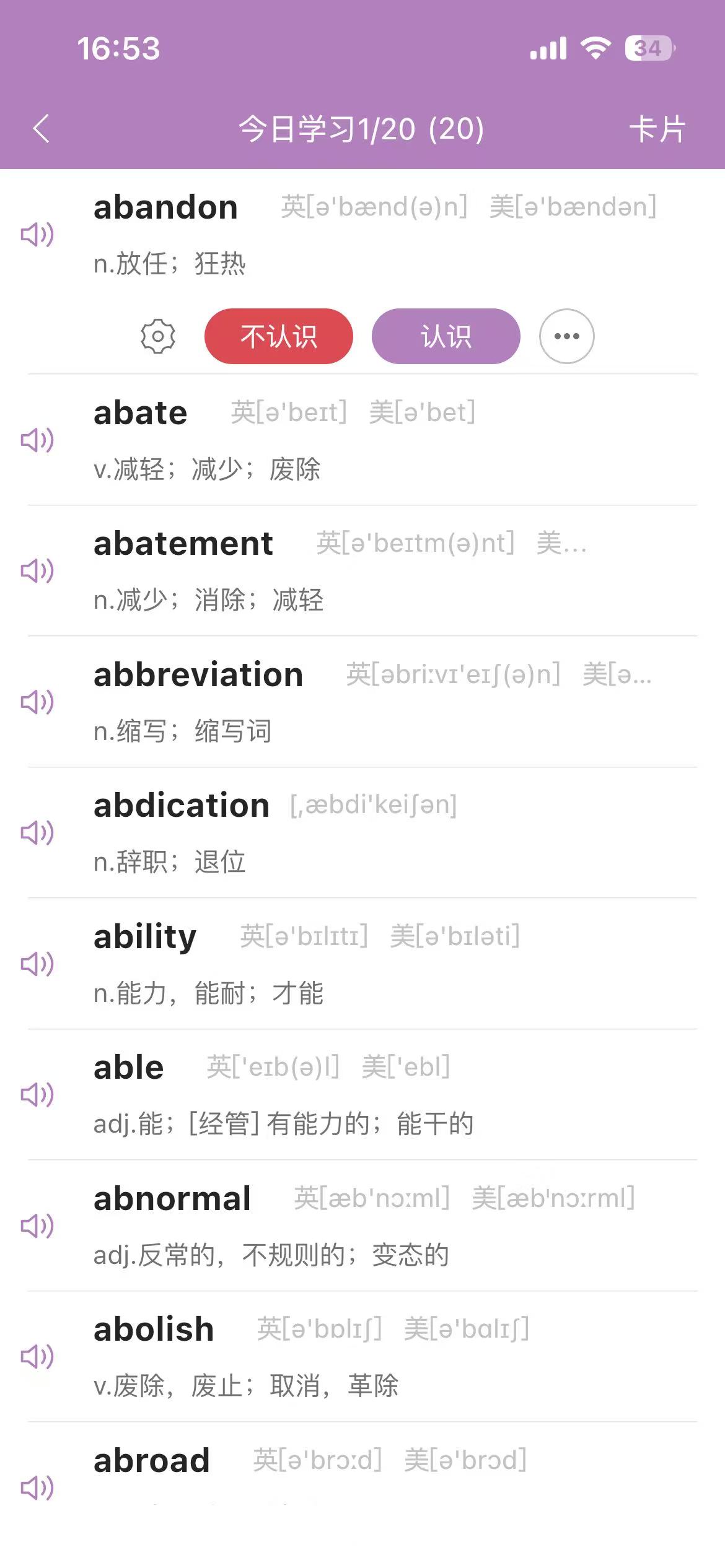725x1568 pixels.
Task: Play pronunciation audio for abate
Action: (x=37, y=440)
